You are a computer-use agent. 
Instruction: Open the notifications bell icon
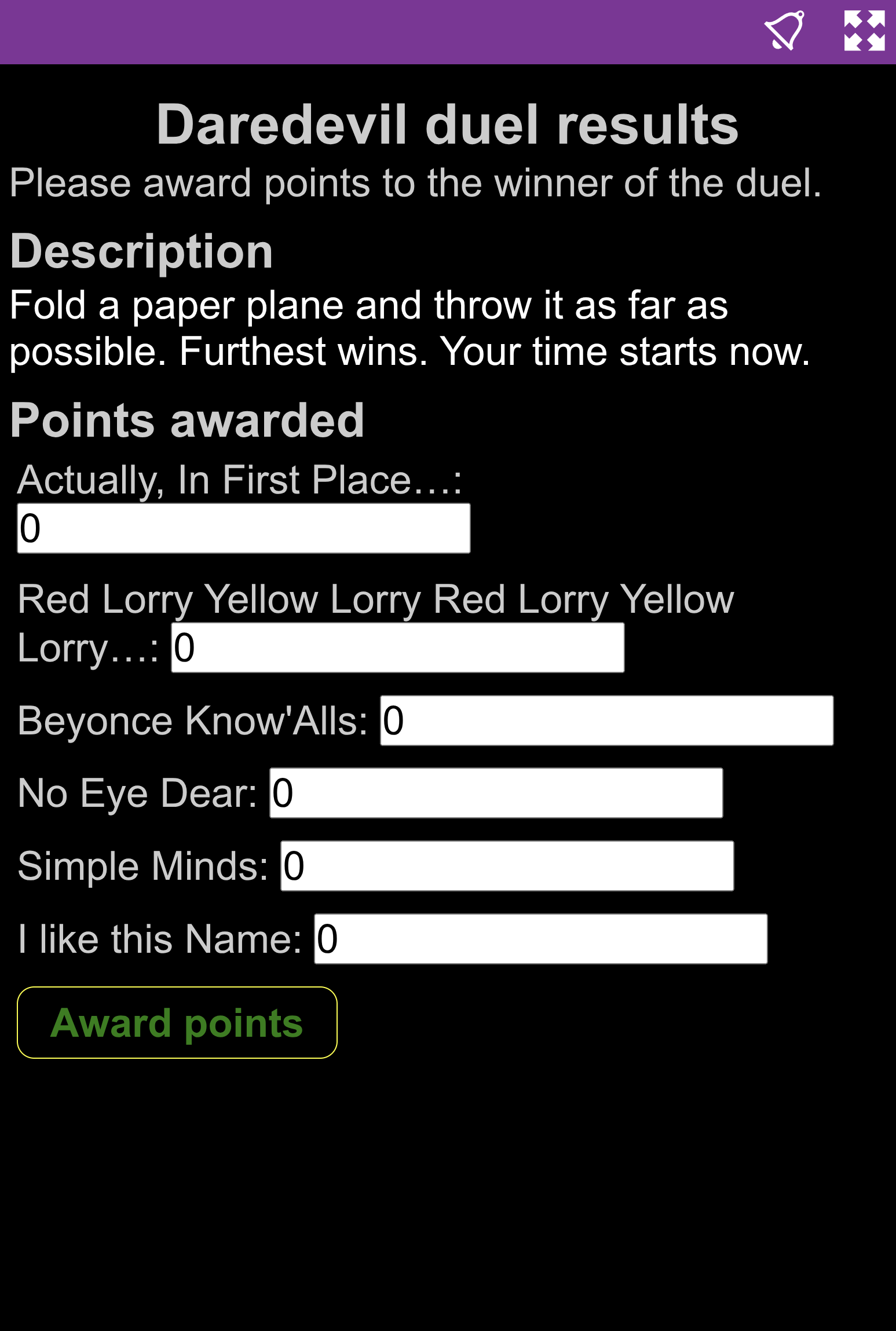pyautogui.click(x=784, y=31)
